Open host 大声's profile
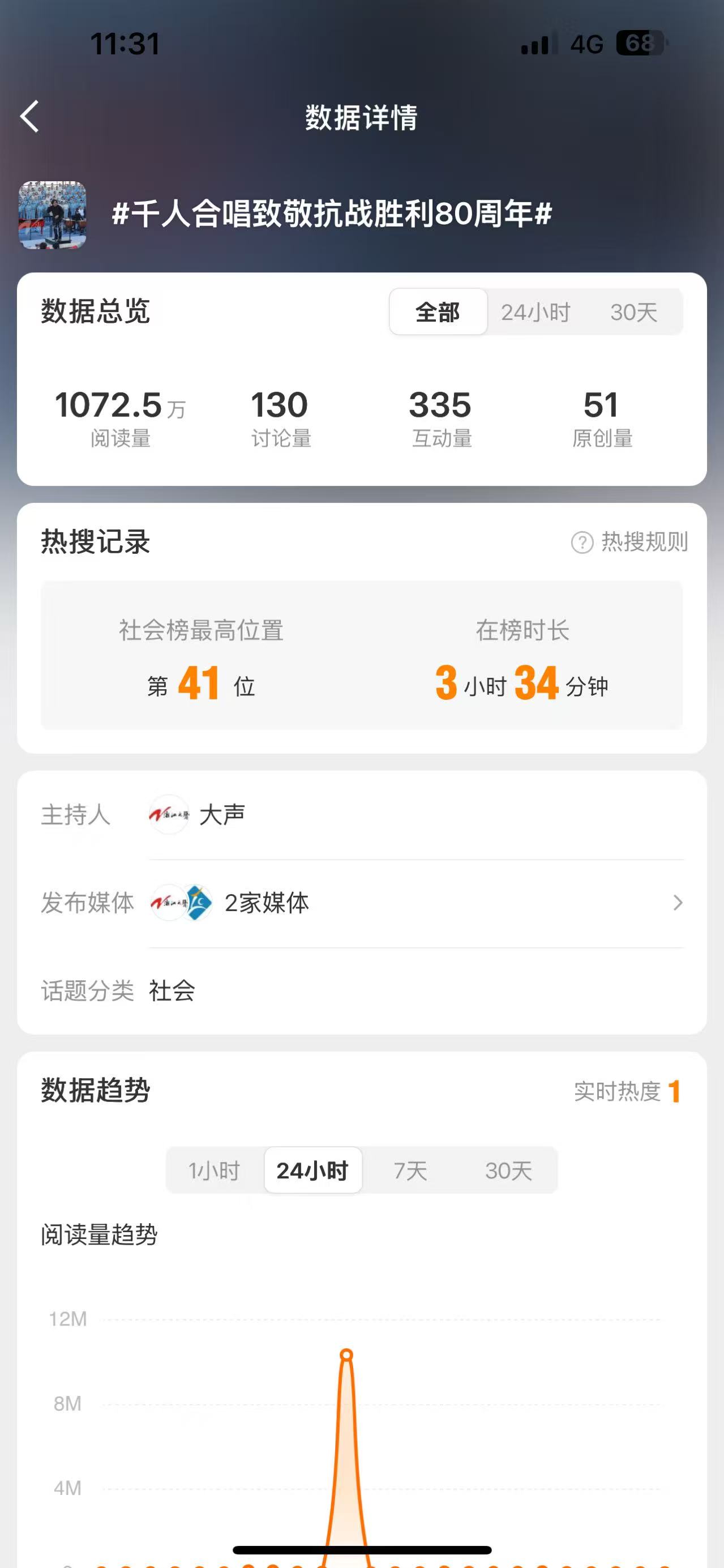This screenshot has width=724, height=1568. click(x=198, y=814)
